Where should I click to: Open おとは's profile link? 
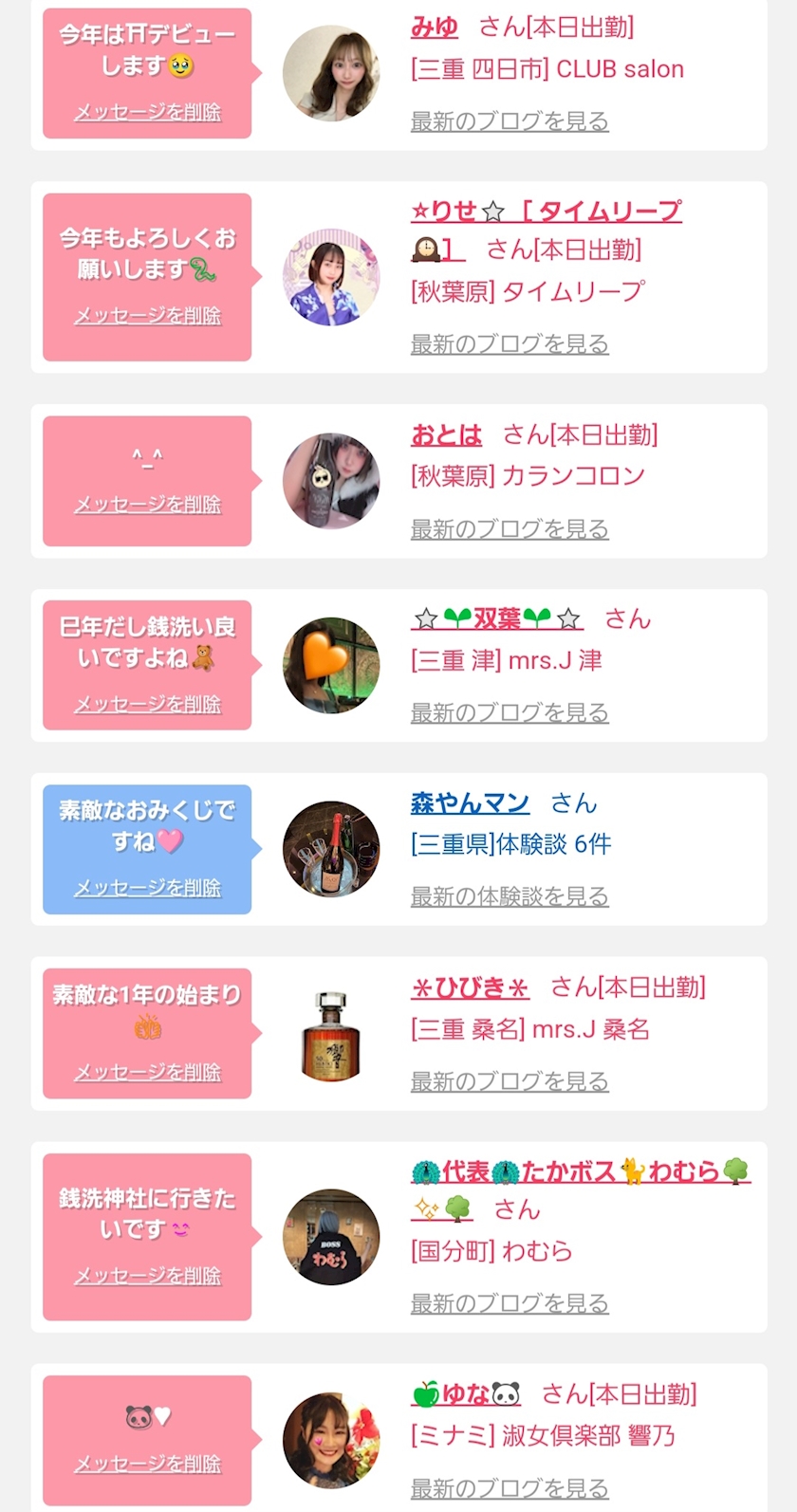[x=446, y=435]
